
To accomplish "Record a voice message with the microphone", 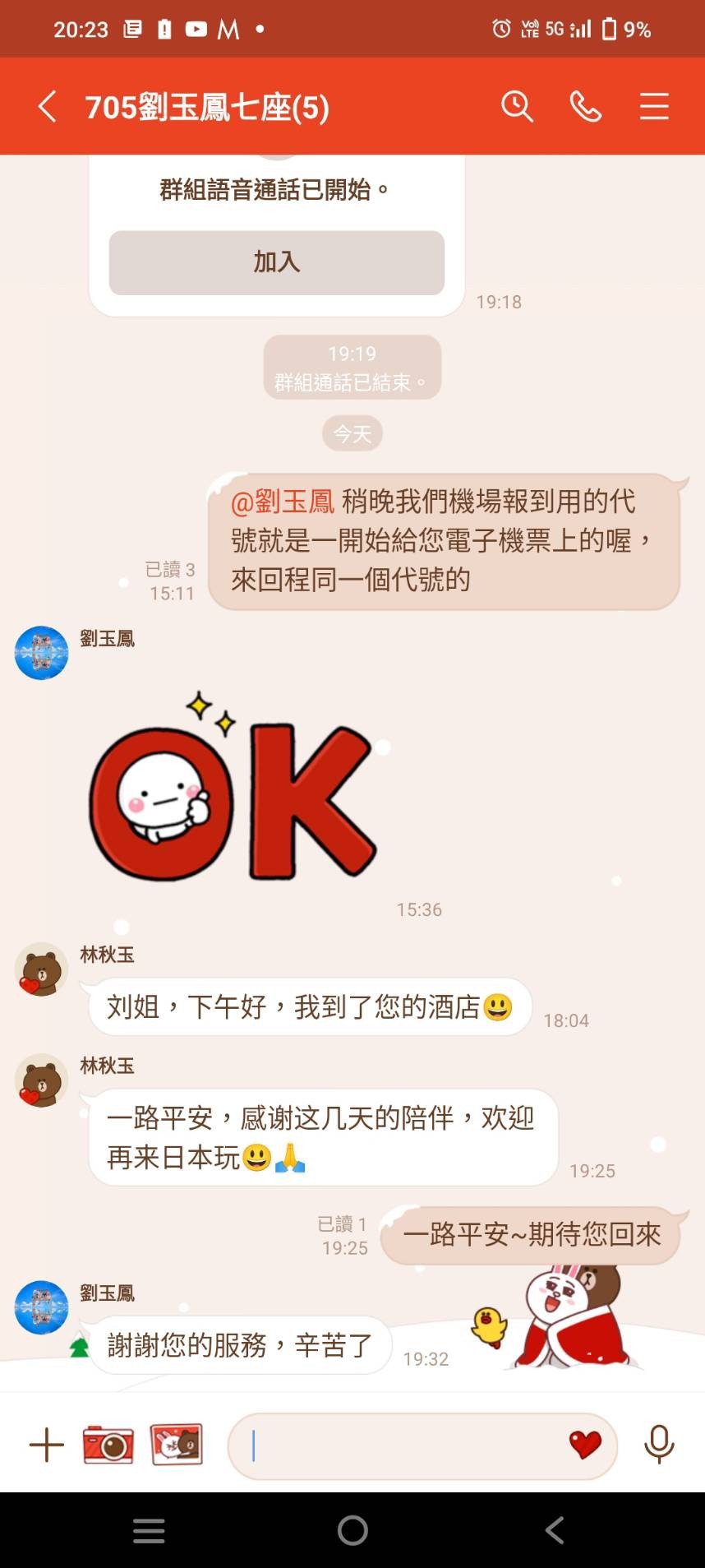I will pyautogui.click(x=659, y=1445).
